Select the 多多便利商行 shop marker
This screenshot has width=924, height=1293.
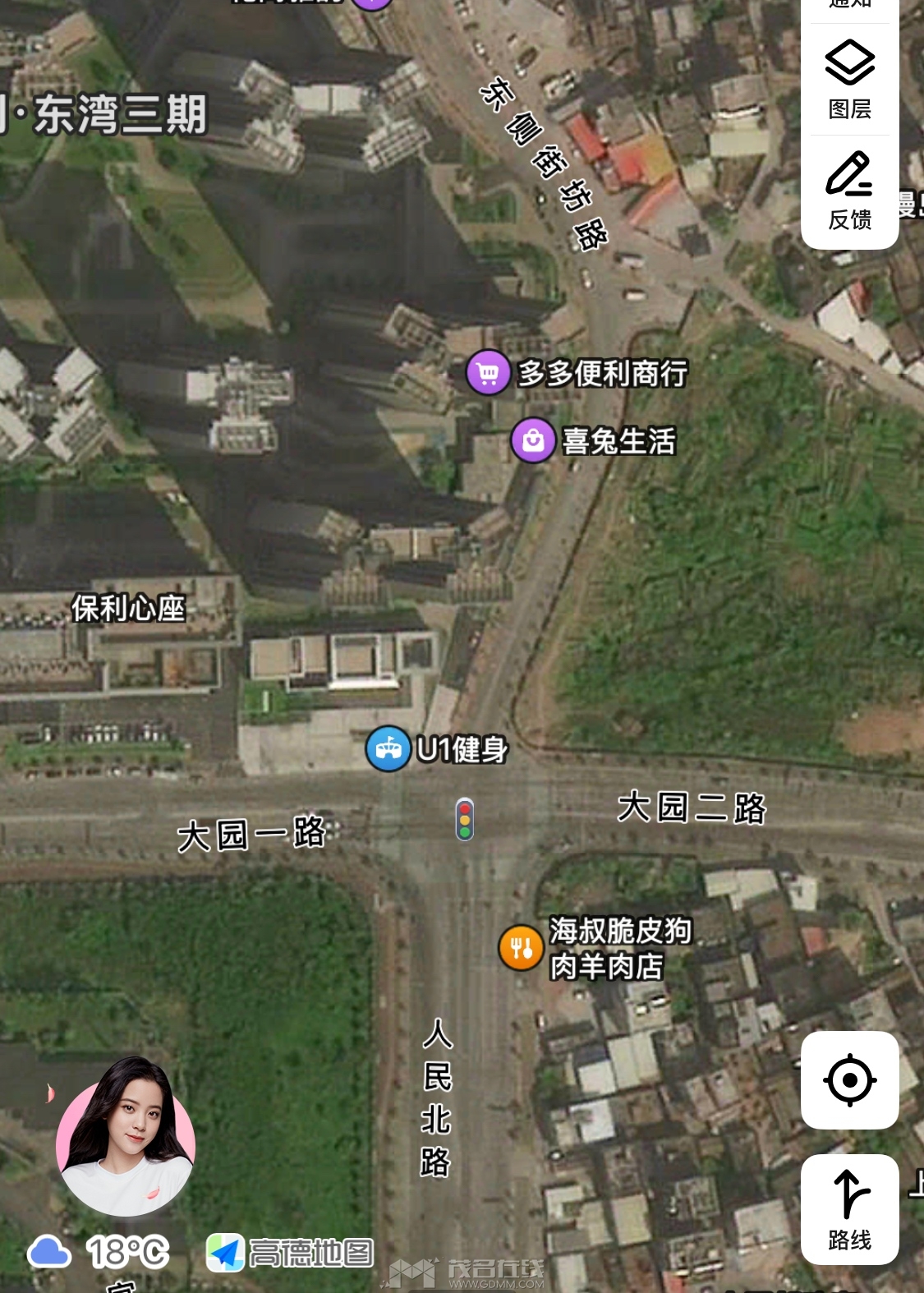click(x=489, y=373)
